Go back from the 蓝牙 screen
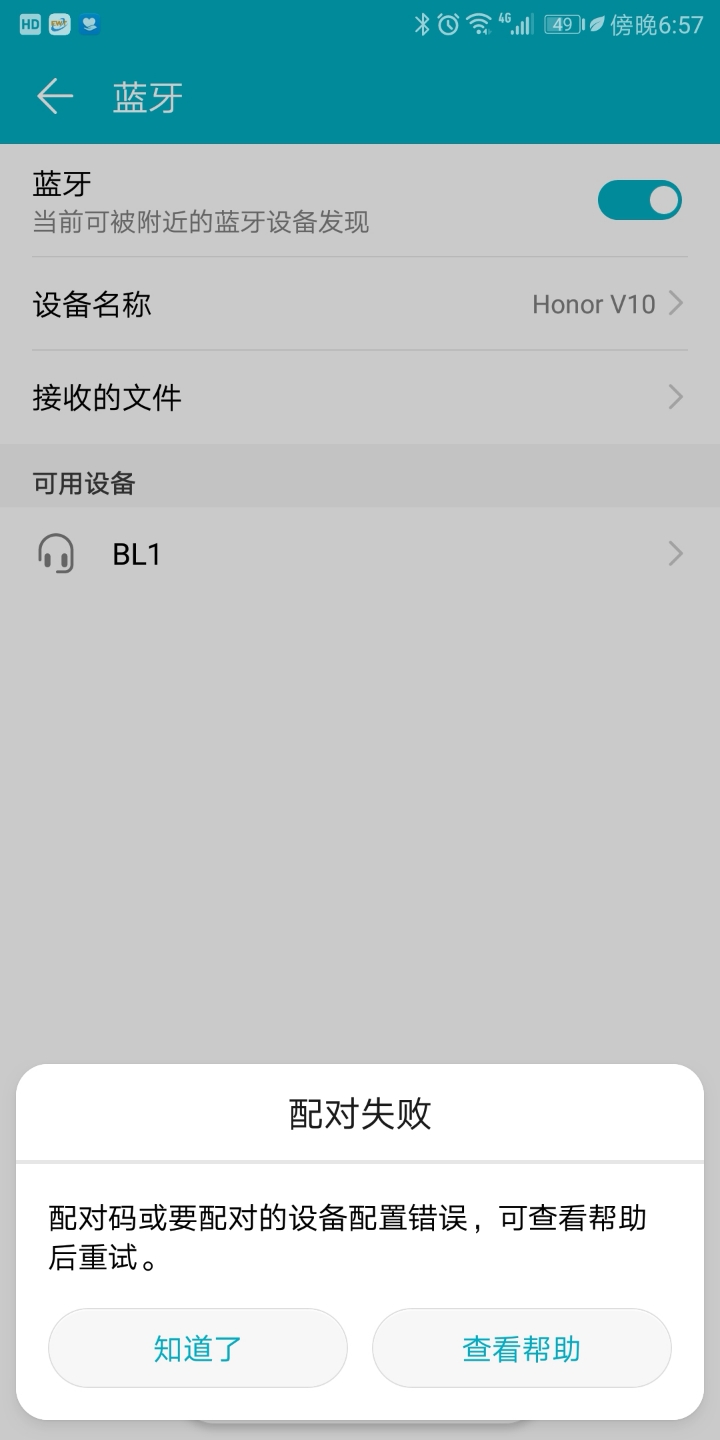This screenshot has width=720, height=1440. tap(55, 97)
